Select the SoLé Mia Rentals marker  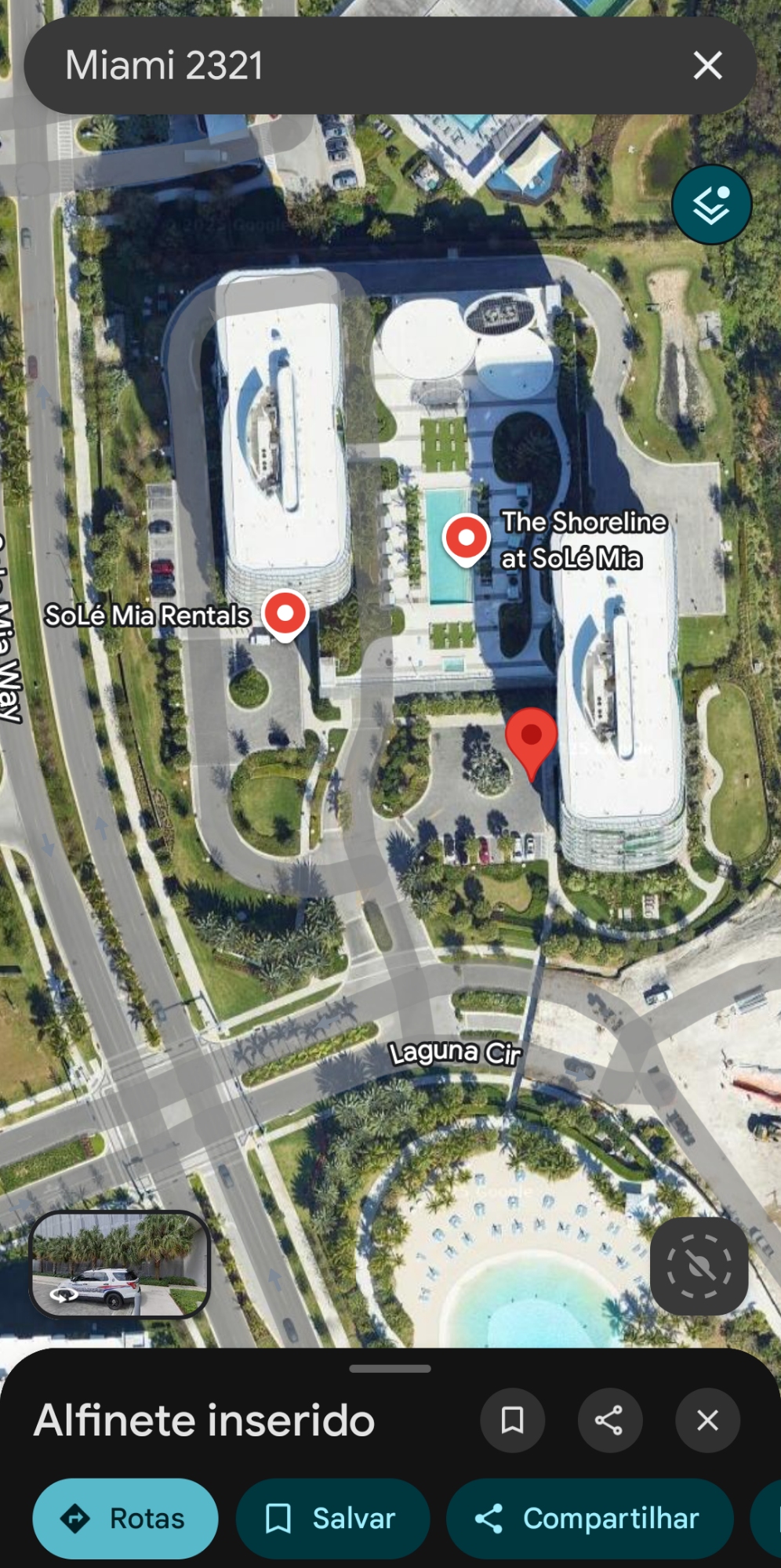coord(285,613)
